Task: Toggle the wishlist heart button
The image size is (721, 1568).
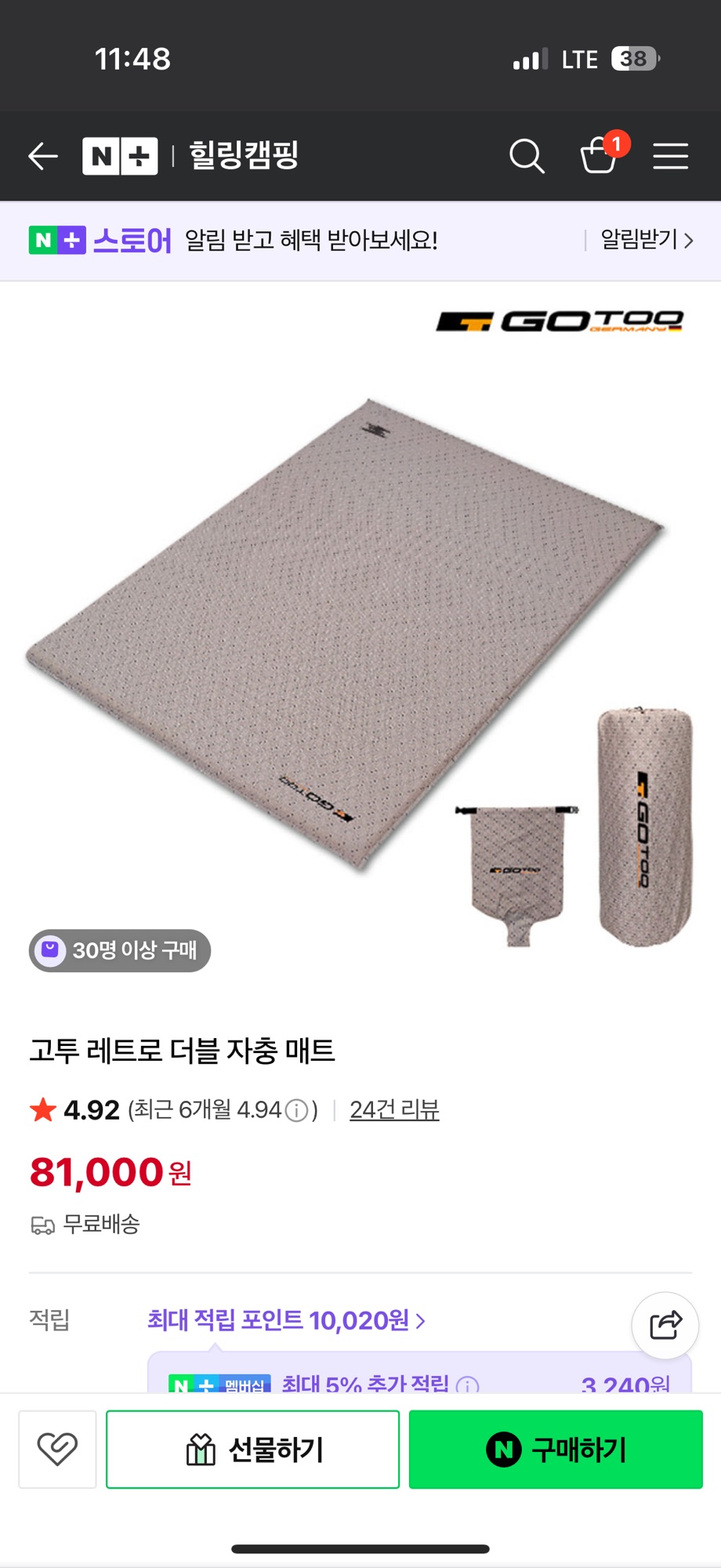Action: click(57, 1449)
